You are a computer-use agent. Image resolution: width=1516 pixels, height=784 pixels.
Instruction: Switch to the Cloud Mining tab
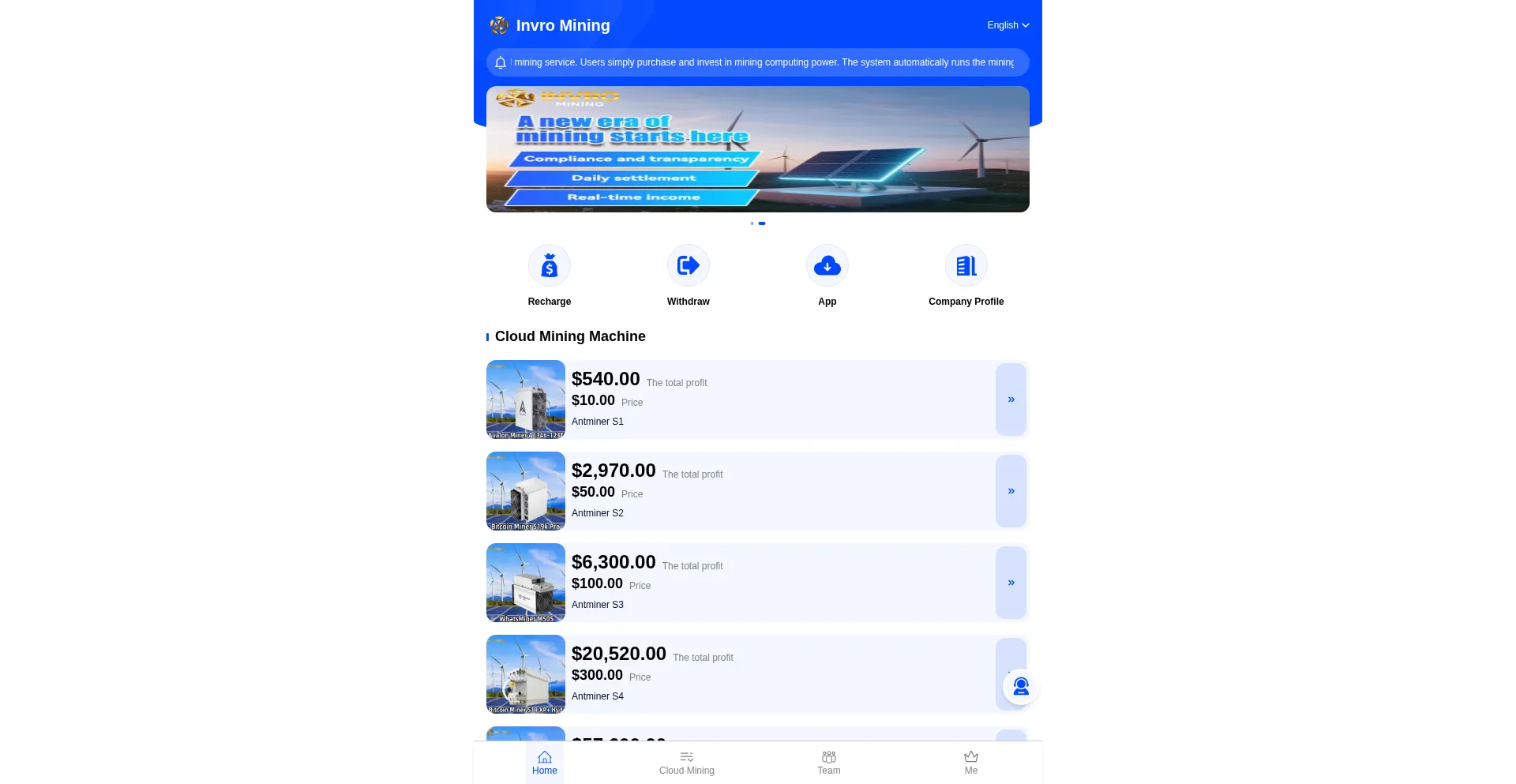pyautogui.click(x=687, y=763)
